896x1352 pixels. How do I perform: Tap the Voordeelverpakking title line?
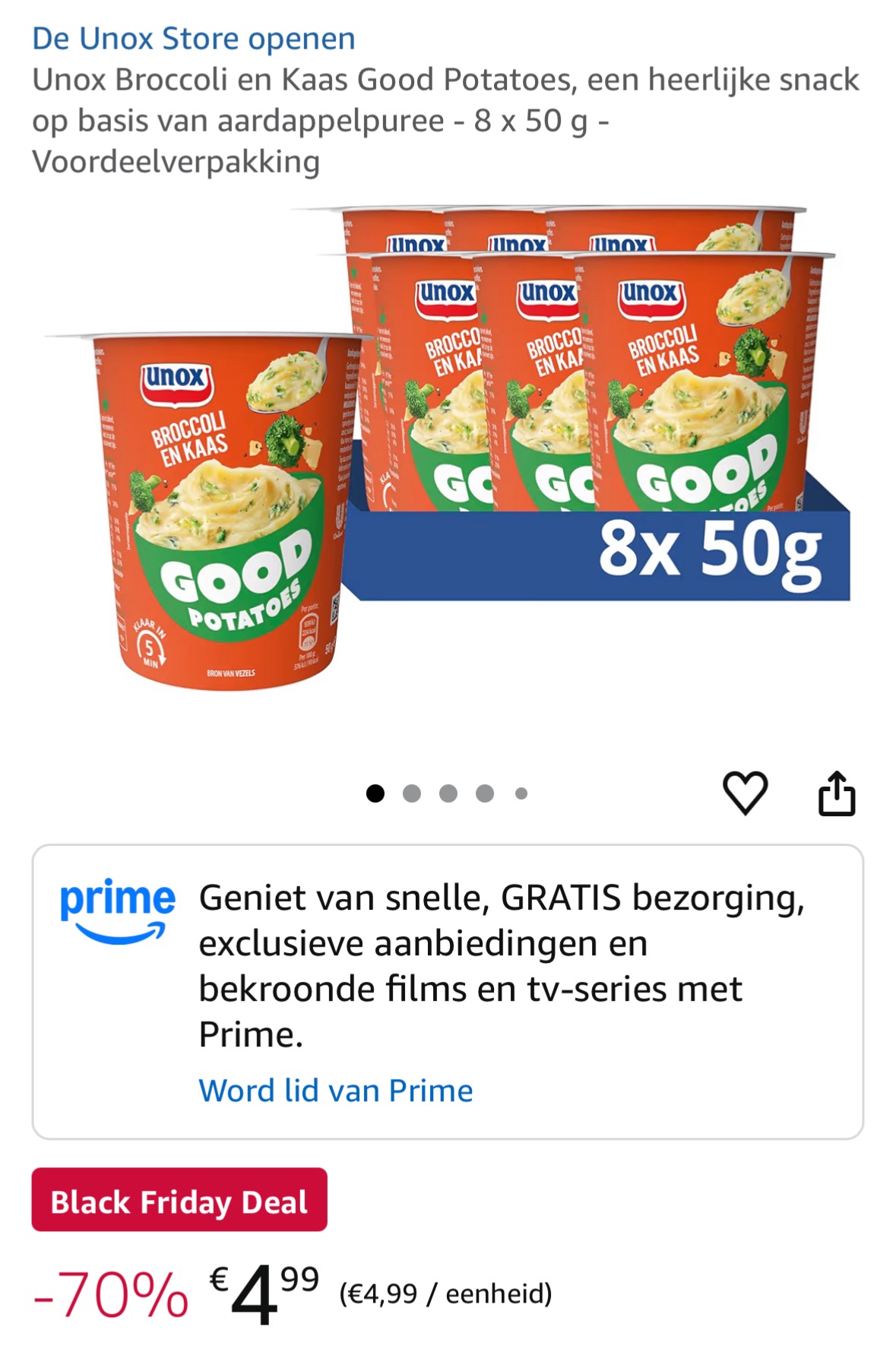(177, 160)
